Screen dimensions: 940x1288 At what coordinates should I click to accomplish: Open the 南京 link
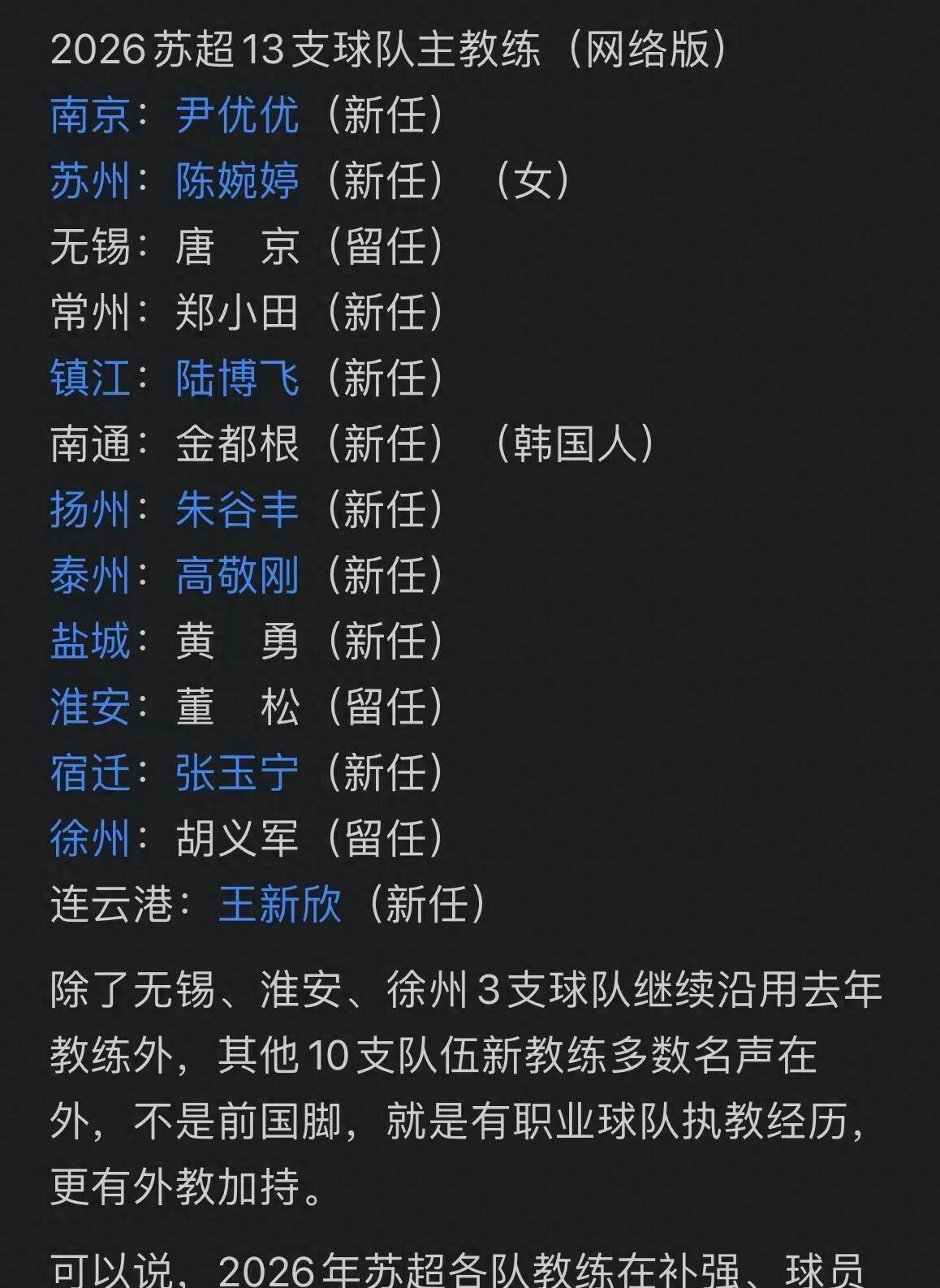coord(90,115)
